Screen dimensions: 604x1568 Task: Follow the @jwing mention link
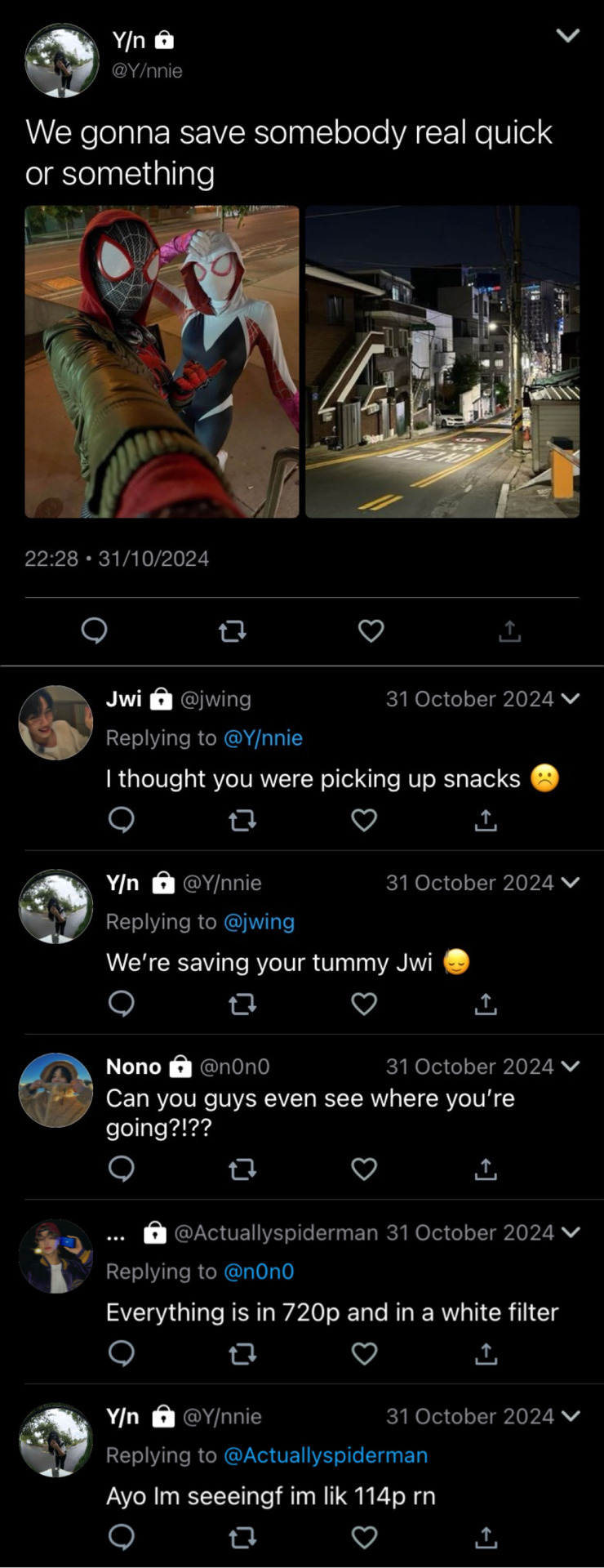click(x=259, y=922)
